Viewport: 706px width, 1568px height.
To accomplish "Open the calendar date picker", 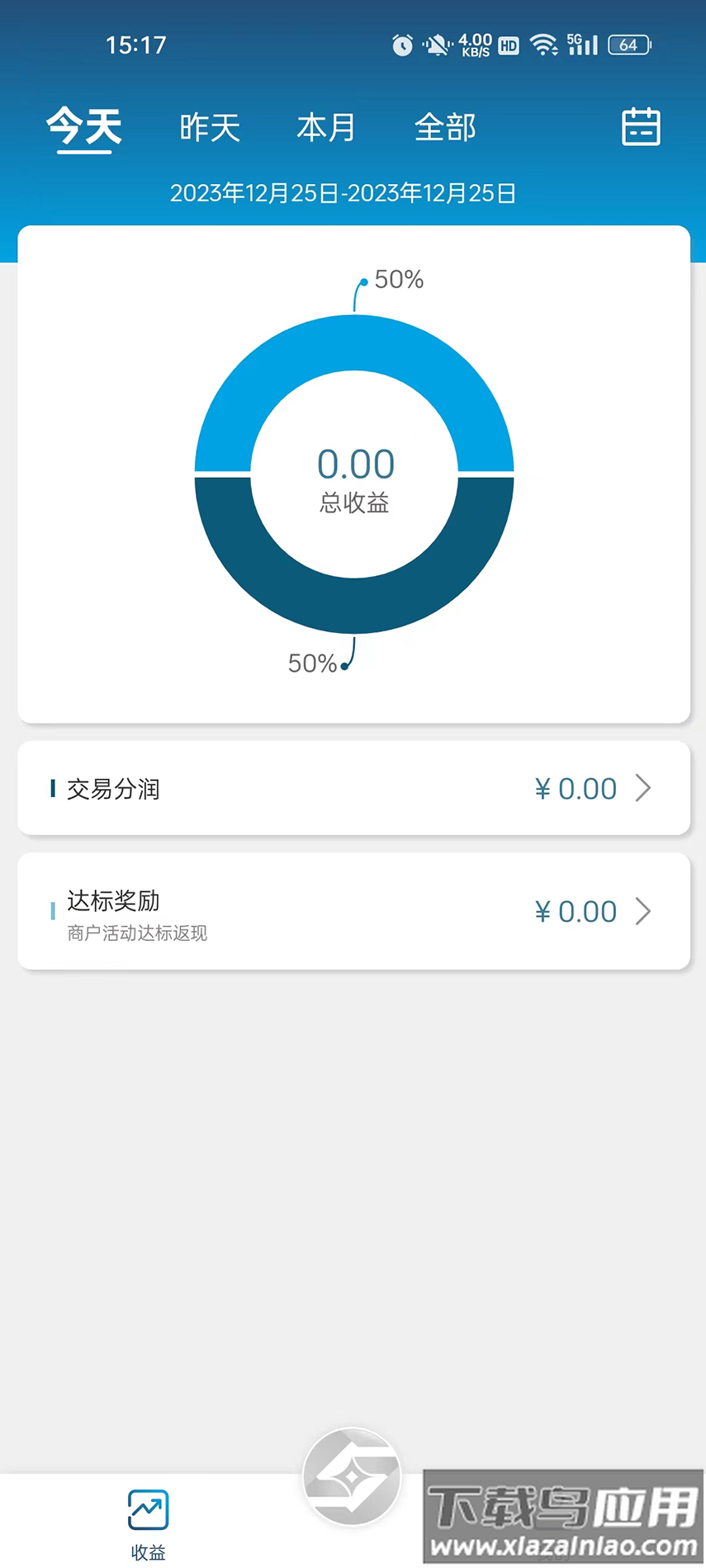I will [x=641, y=127].
